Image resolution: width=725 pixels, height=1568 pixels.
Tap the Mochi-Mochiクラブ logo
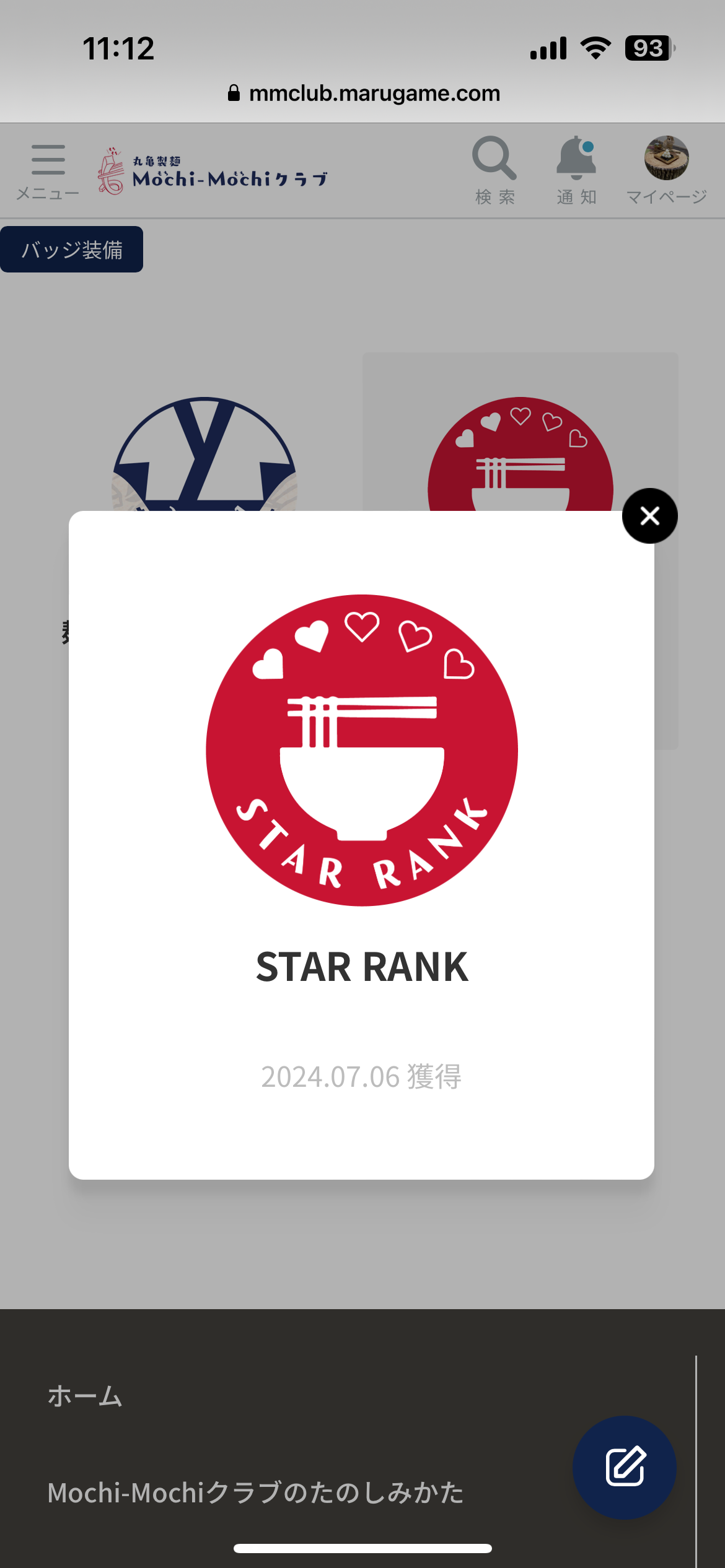(x=213, y=172)
